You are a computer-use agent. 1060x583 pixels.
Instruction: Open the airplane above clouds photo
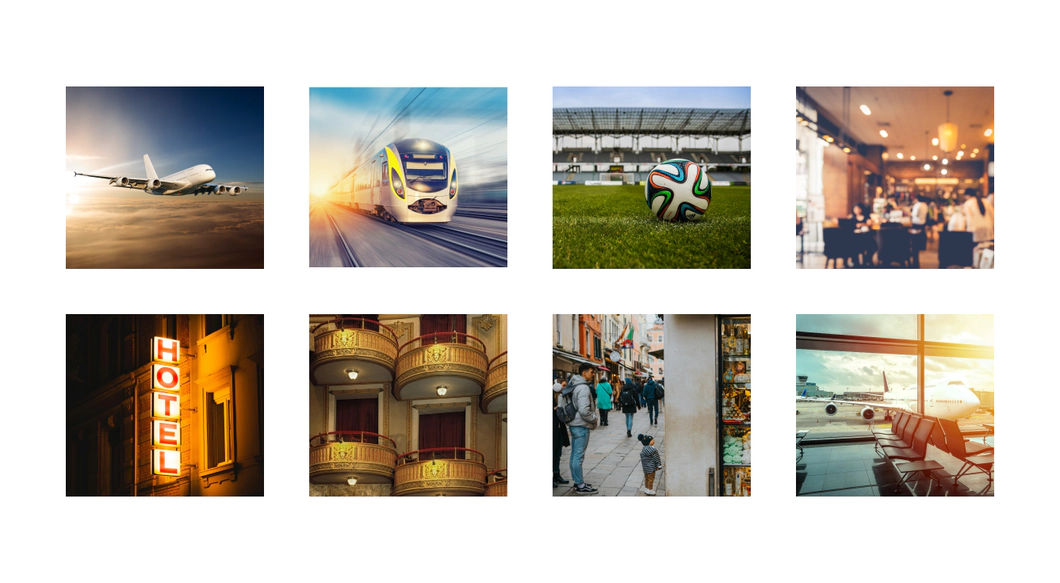(165, 177)
